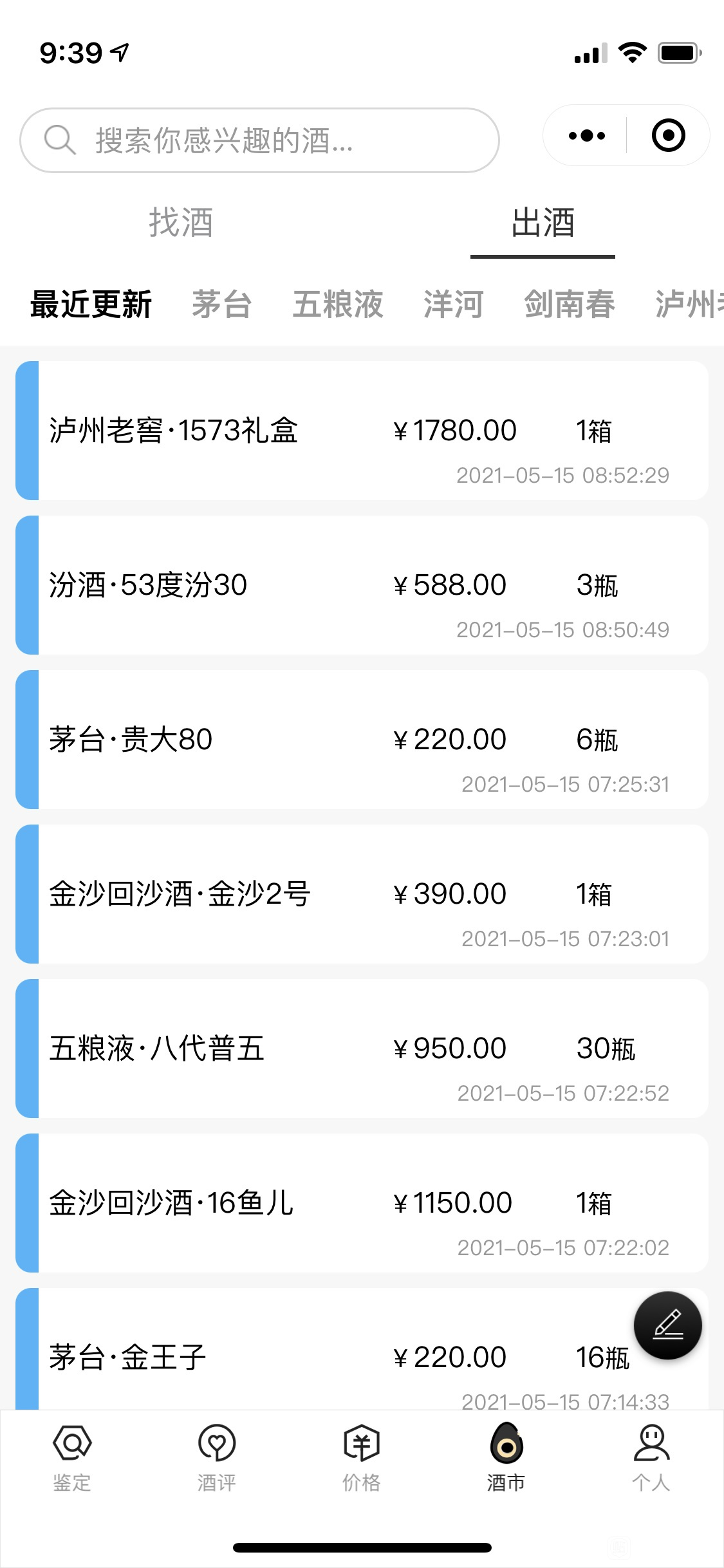Filter listings by 茅台
Image resolution: width=724 pixels, height=1568 pixels.
pyautogui.click(x=221, y=304)
